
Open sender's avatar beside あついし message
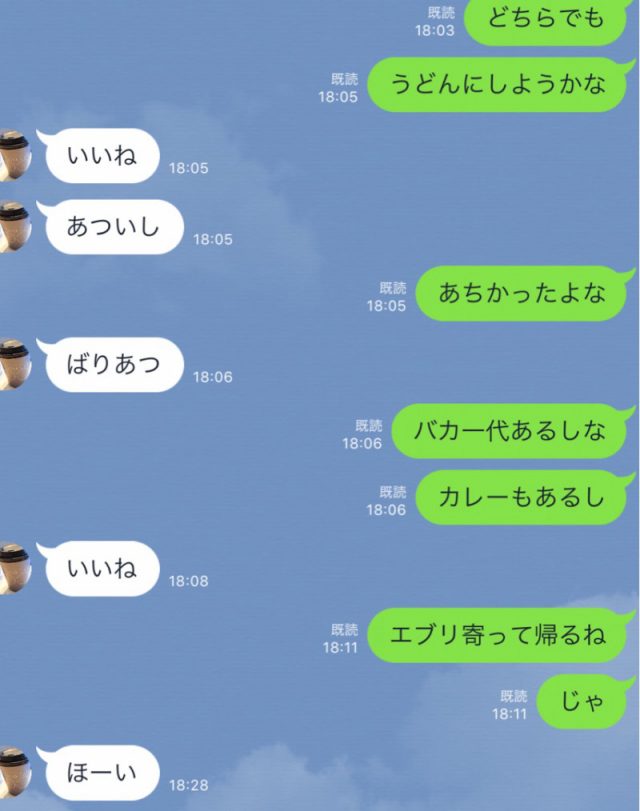pos(13,227)
